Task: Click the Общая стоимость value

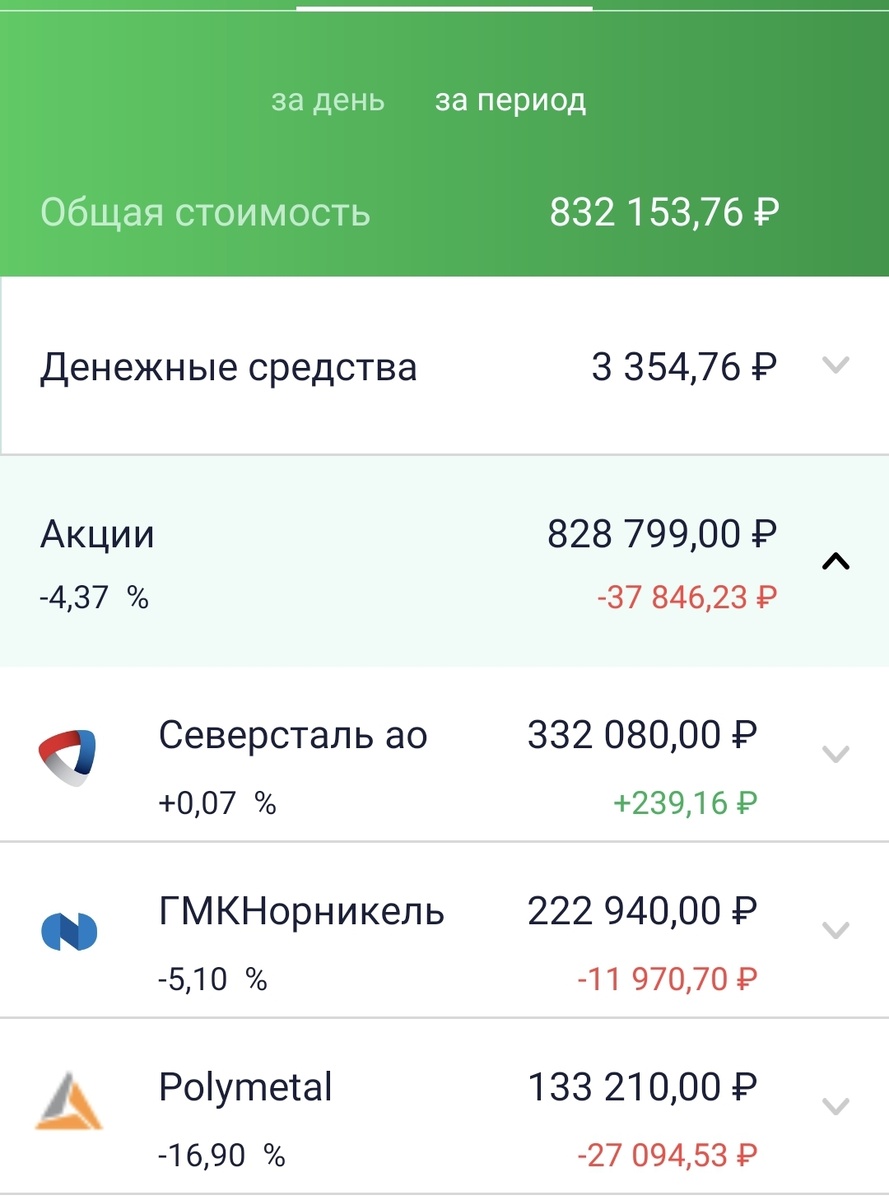Action: coord(665,211)
